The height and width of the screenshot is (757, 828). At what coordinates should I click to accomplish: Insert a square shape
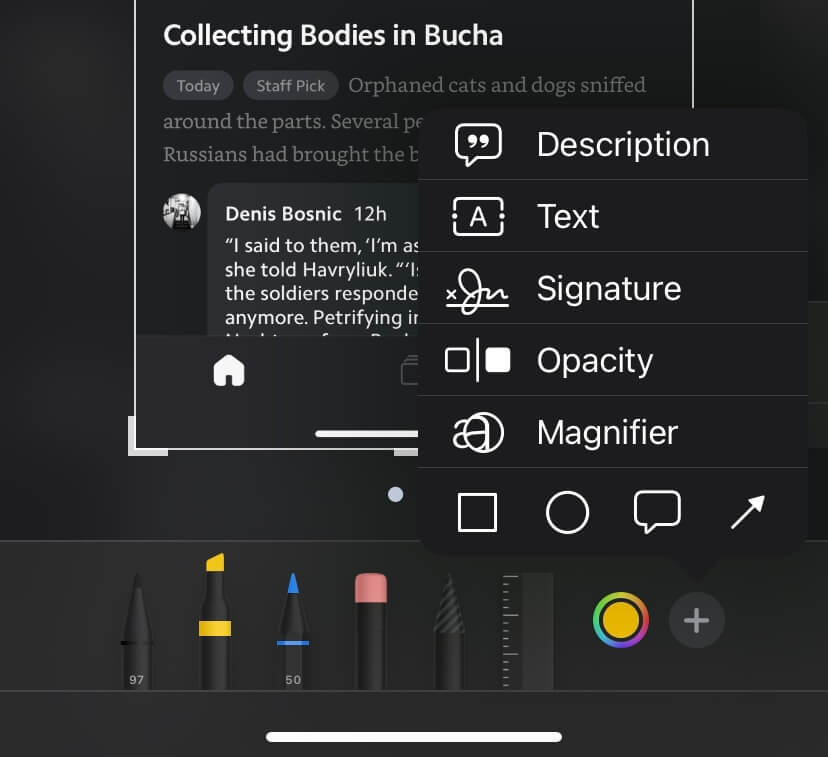pyautogui.click(x=477, y=513)
